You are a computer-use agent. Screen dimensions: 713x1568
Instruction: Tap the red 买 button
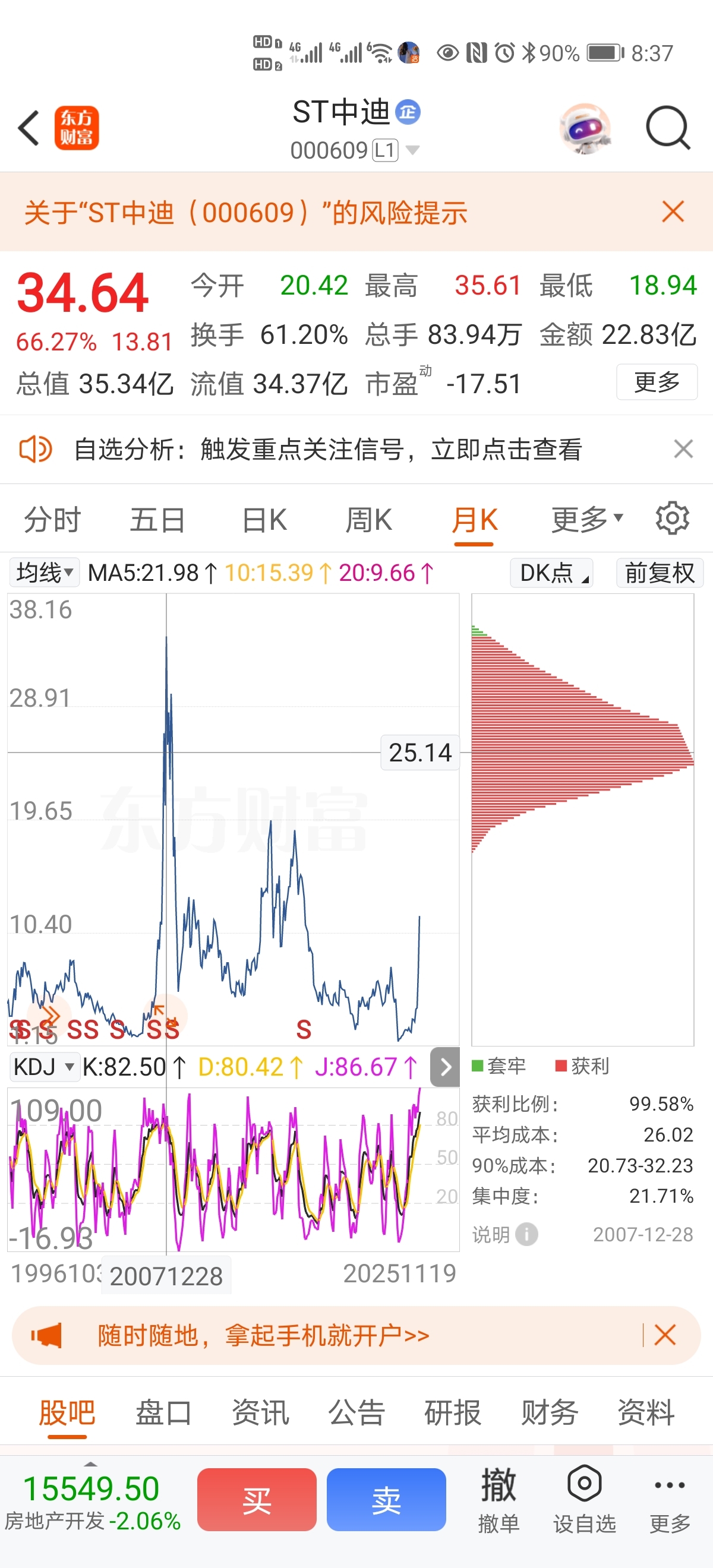[x=256, y=1499]
